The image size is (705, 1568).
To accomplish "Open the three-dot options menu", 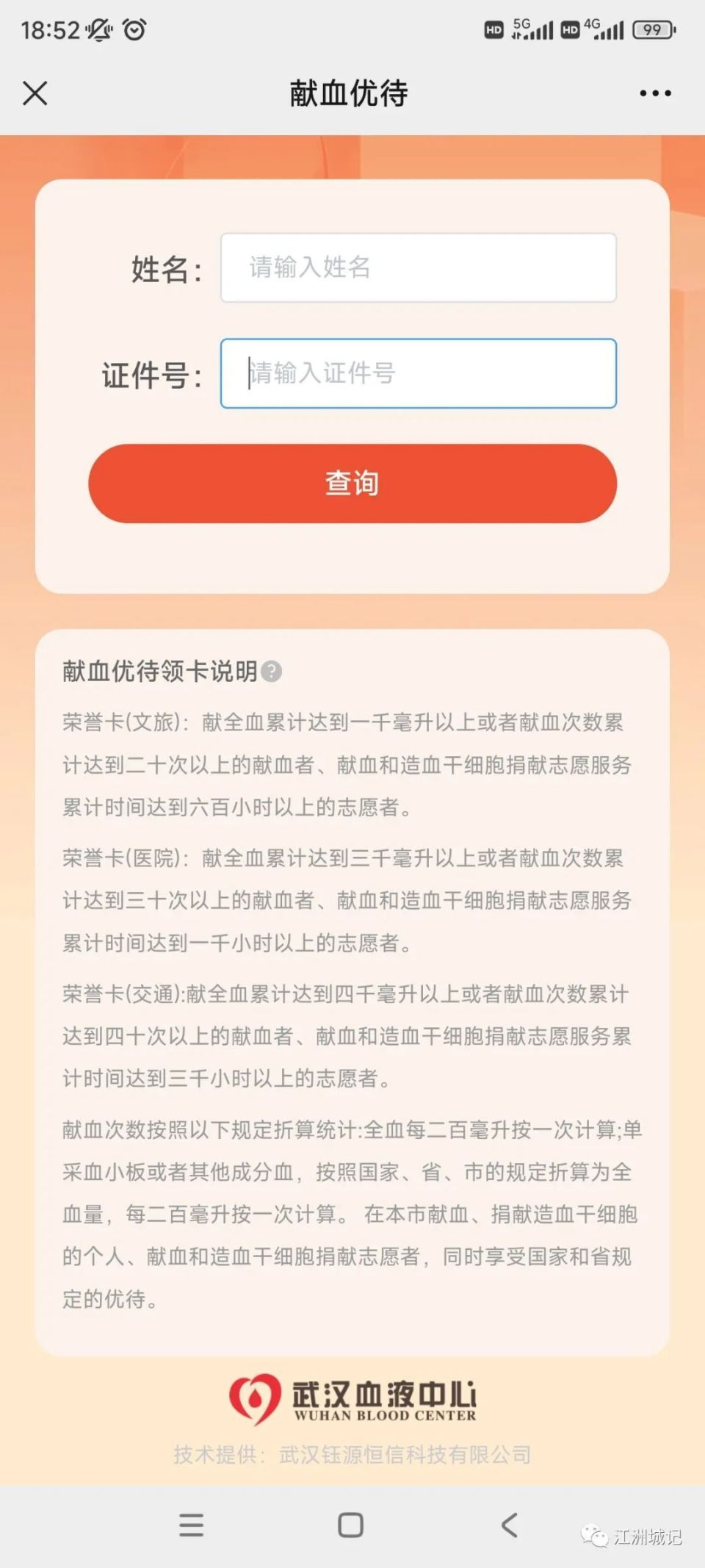I will [x=651, y=94].
